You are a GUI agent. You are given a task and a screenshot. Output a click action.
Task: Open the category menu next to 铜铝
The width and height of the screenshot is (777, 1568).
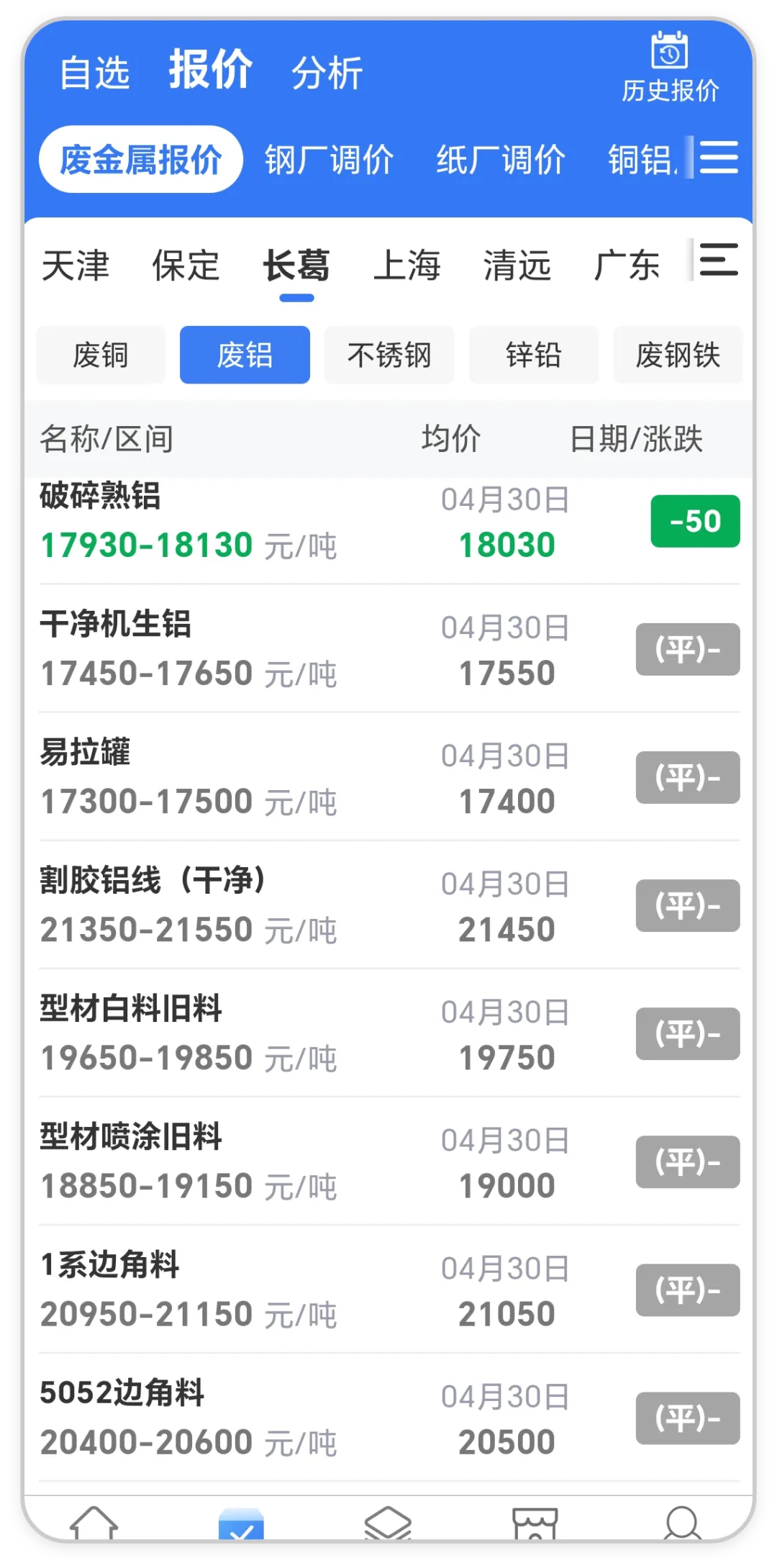pyautogui.click(x=719, y=157)
